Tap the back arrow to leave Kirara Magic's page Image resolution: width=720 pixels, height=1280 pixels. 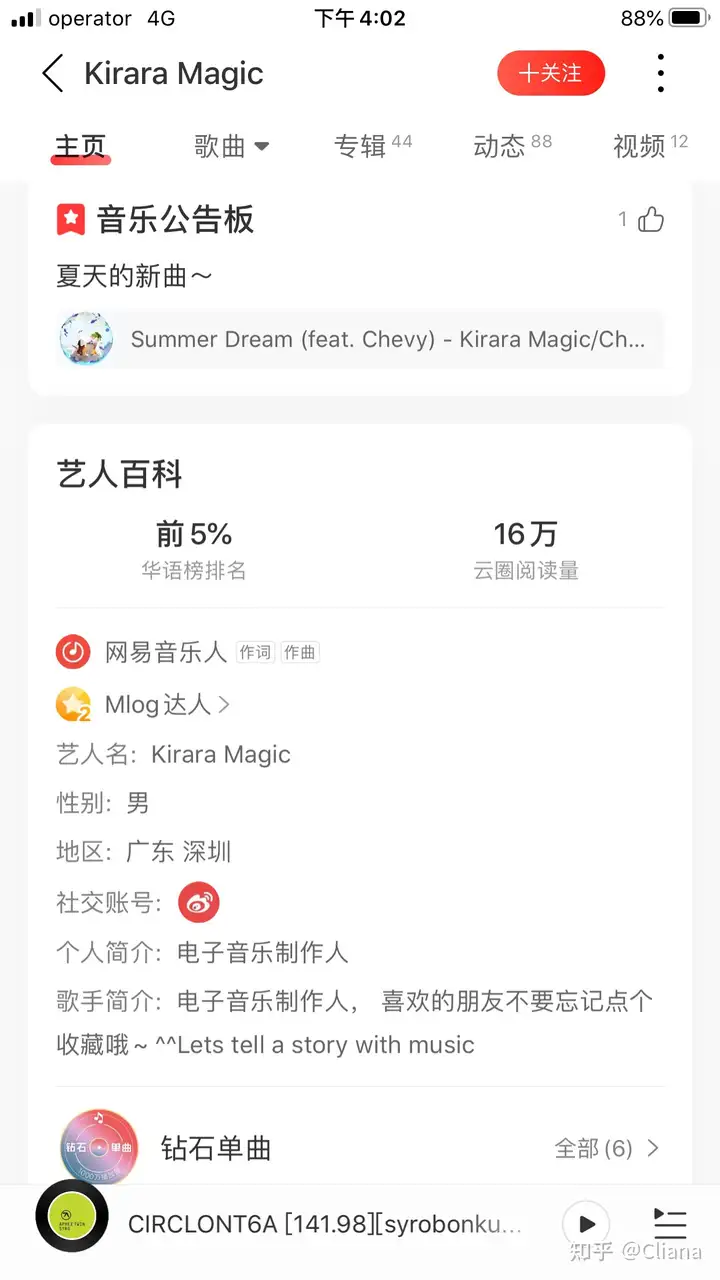pyautogui.click(x=52, y=73)
